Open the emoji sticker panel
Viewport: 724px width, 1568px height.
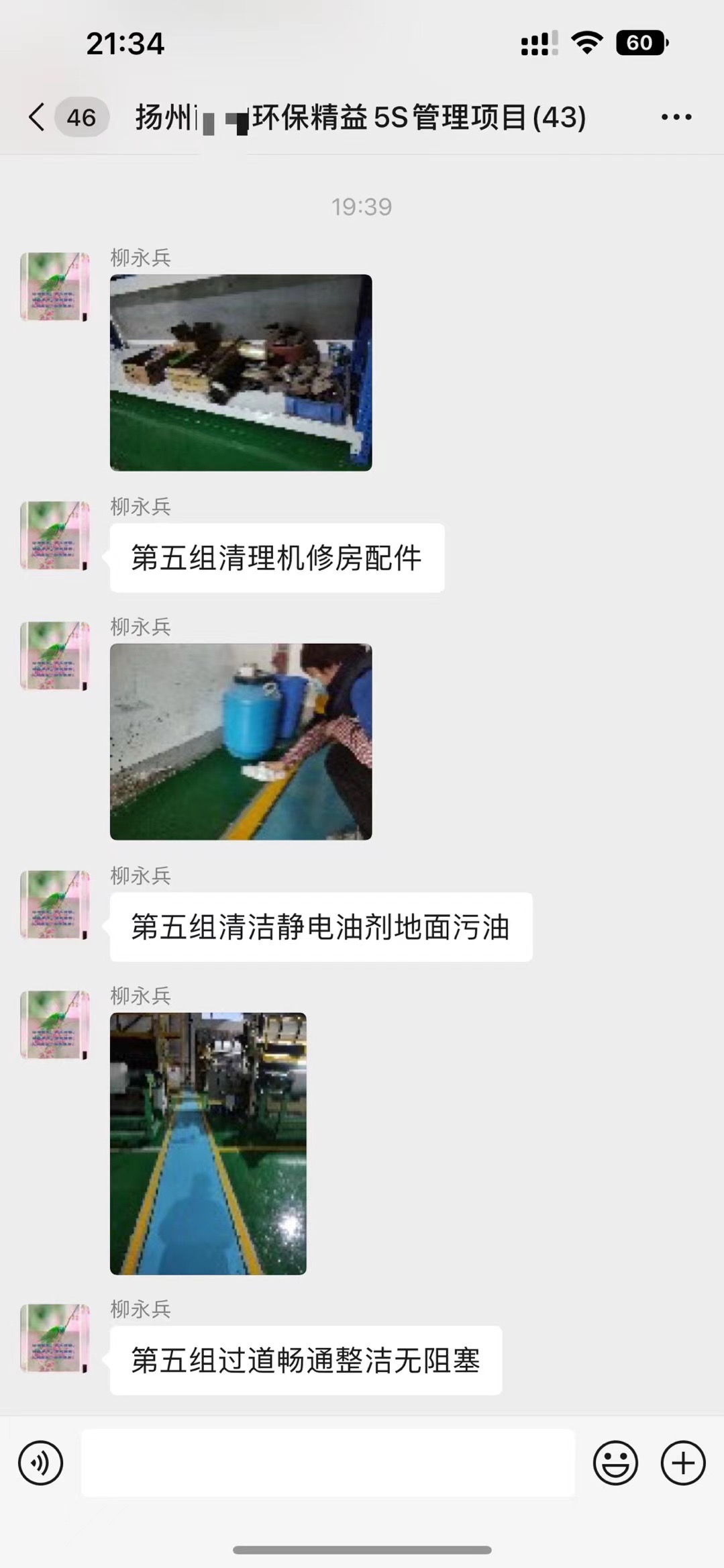click(x=615, y=1463)
